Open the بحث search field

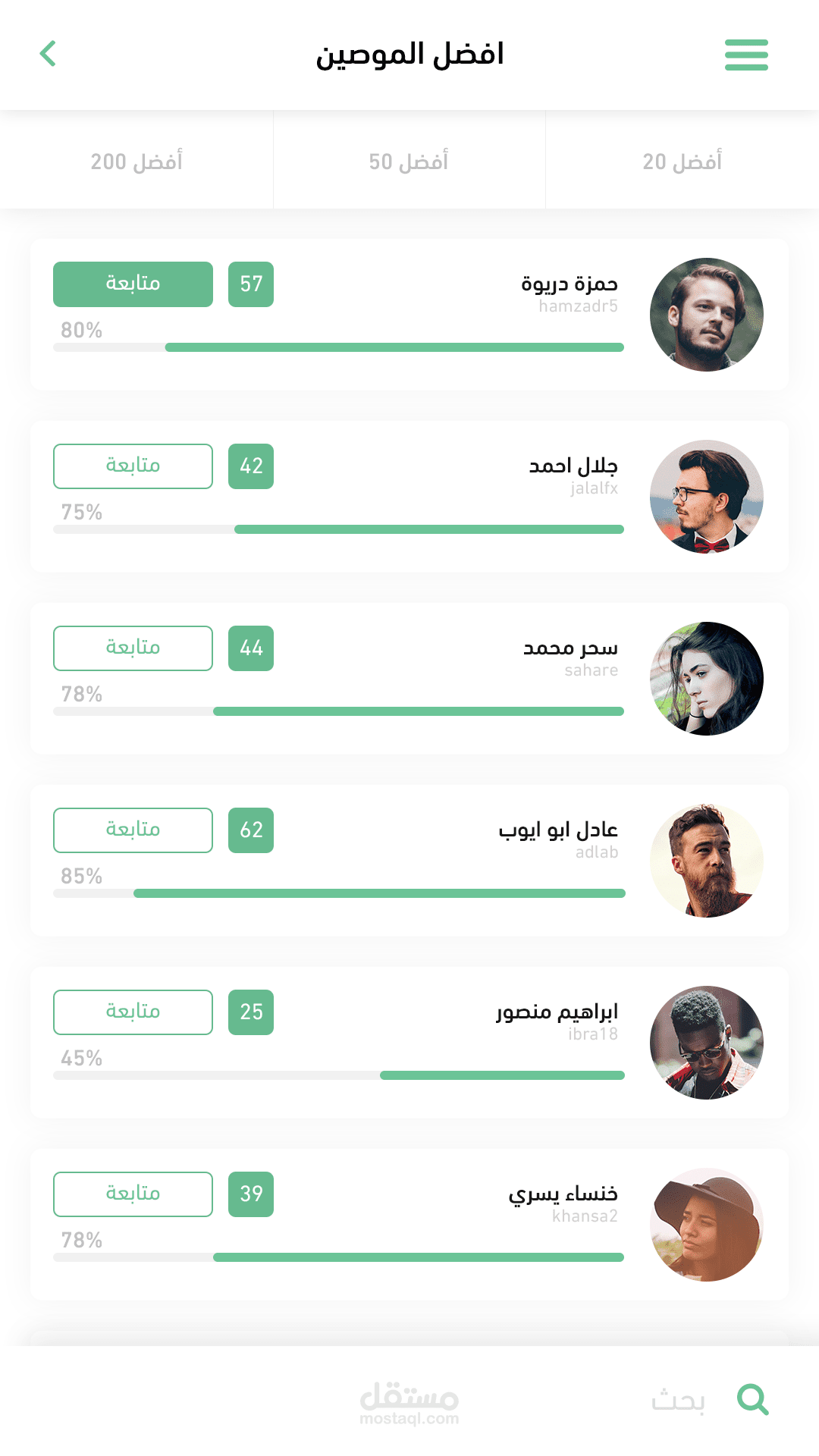tap(678, 1400)
